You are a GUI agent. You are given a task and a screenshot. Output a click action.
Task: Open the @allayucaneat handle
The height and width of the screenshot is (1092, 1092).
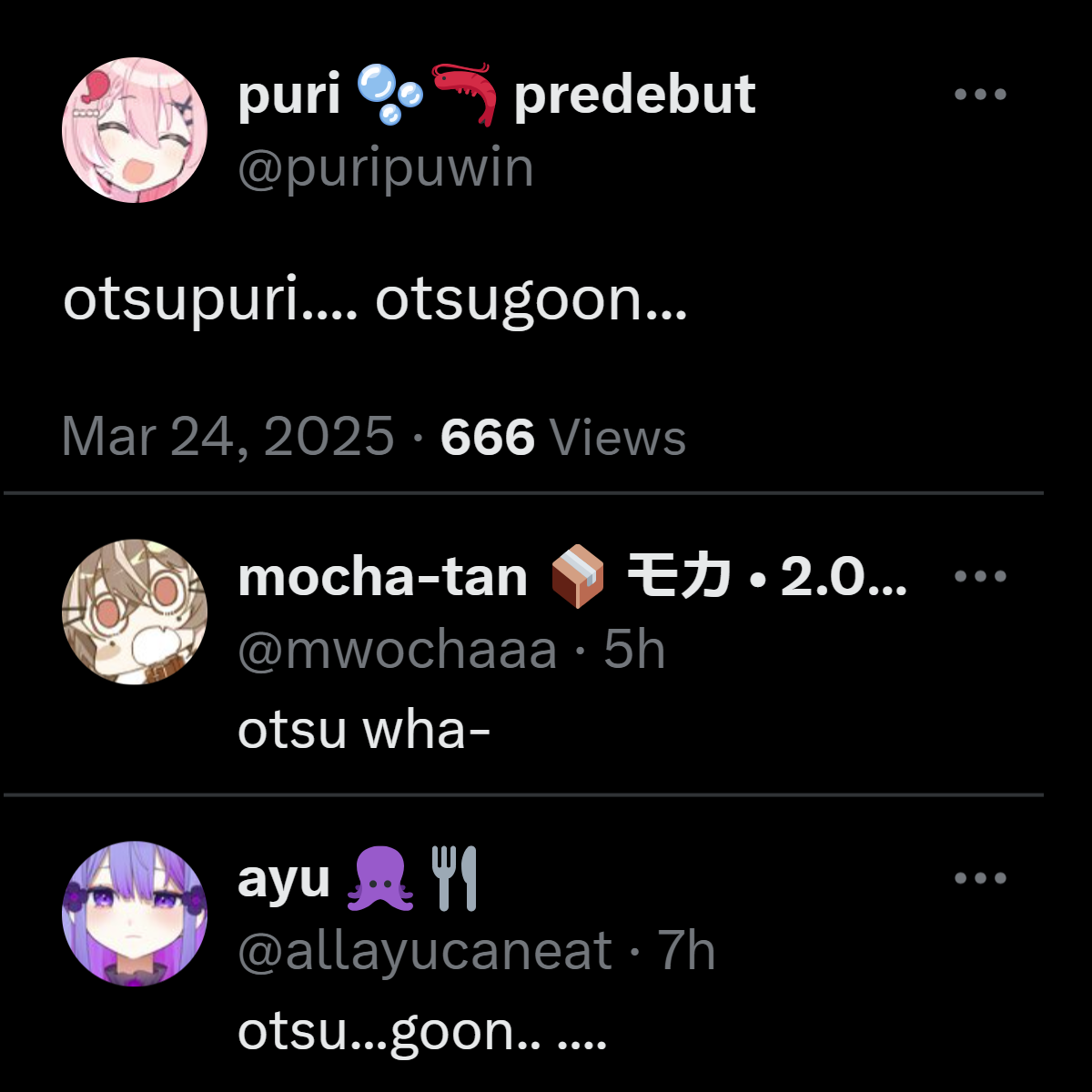(x=424, y=952)
